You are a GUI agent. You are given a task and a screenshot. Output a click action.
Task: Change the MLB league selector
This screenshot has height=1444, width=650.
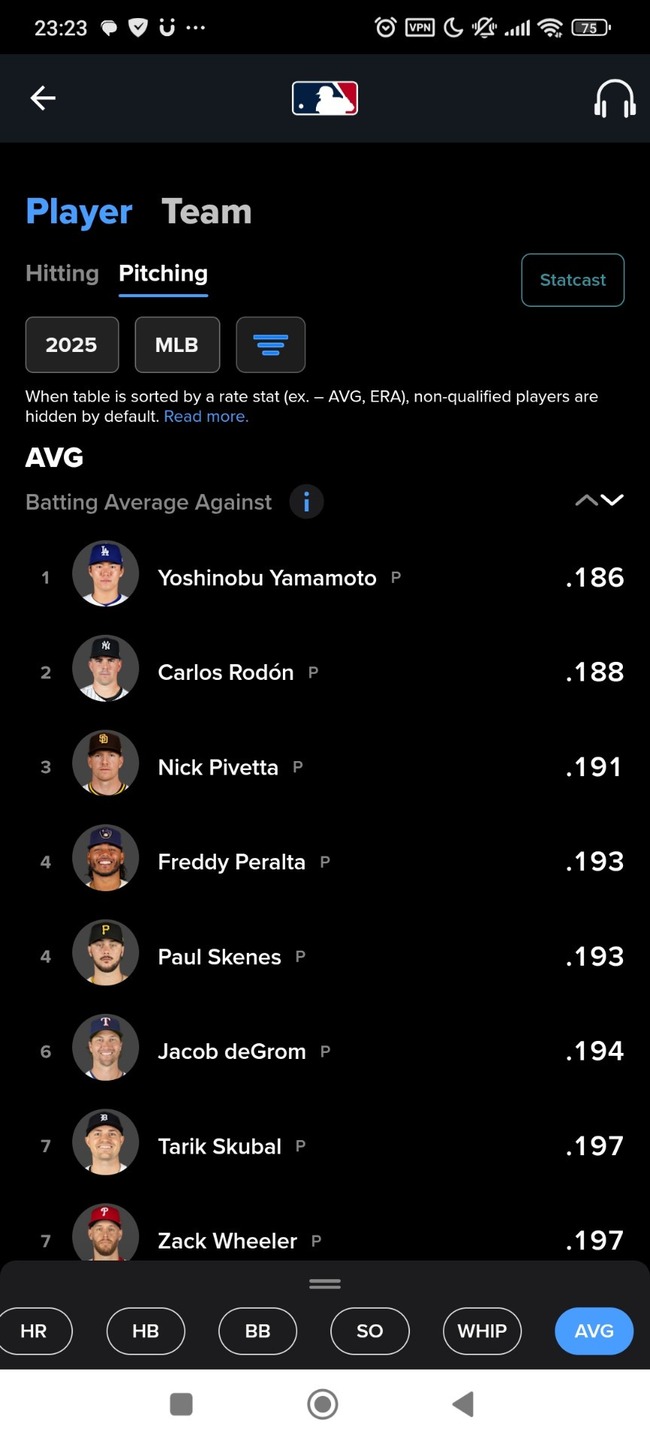pyautogui.click(x=177, y=345)
